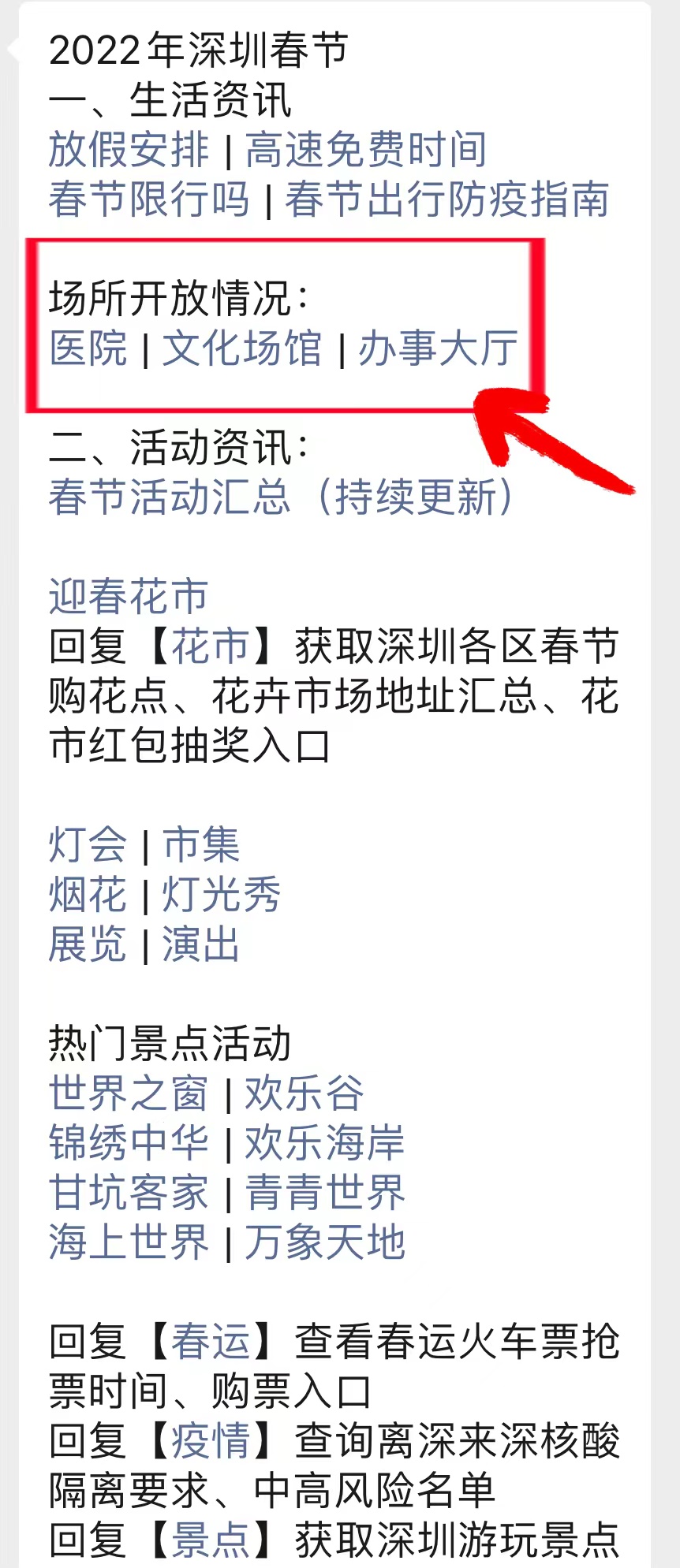Open the 烟花 link
The width and height of the screenshot is (680, 1568).
88,895
